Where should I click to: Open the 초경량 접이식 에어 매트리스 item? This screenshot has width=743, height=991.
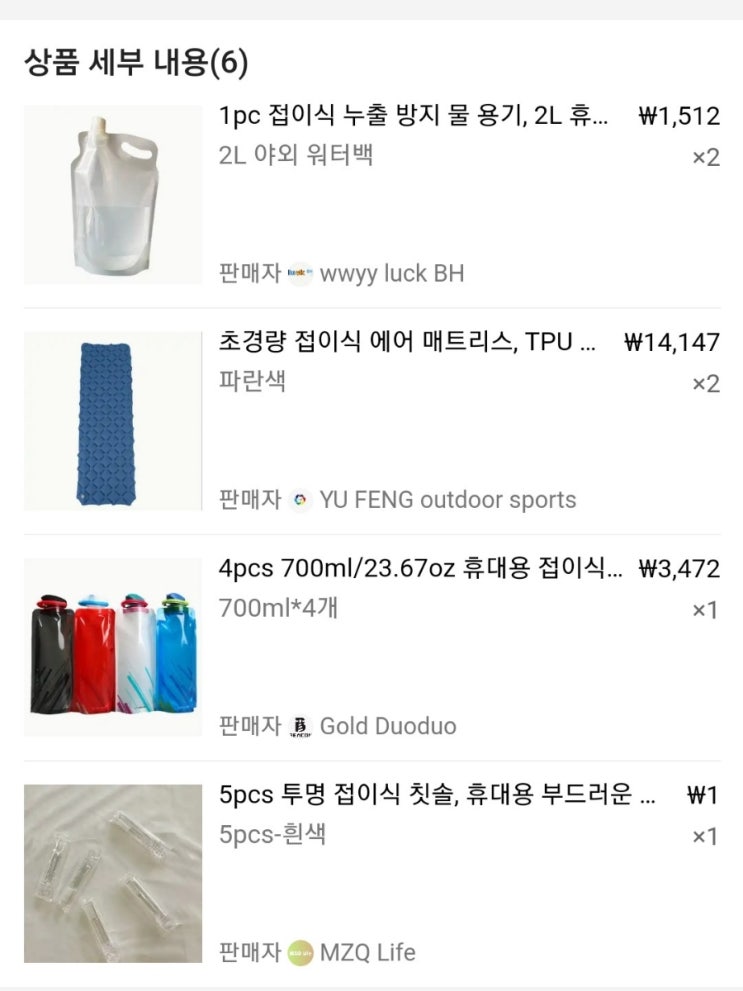(408, 343)
